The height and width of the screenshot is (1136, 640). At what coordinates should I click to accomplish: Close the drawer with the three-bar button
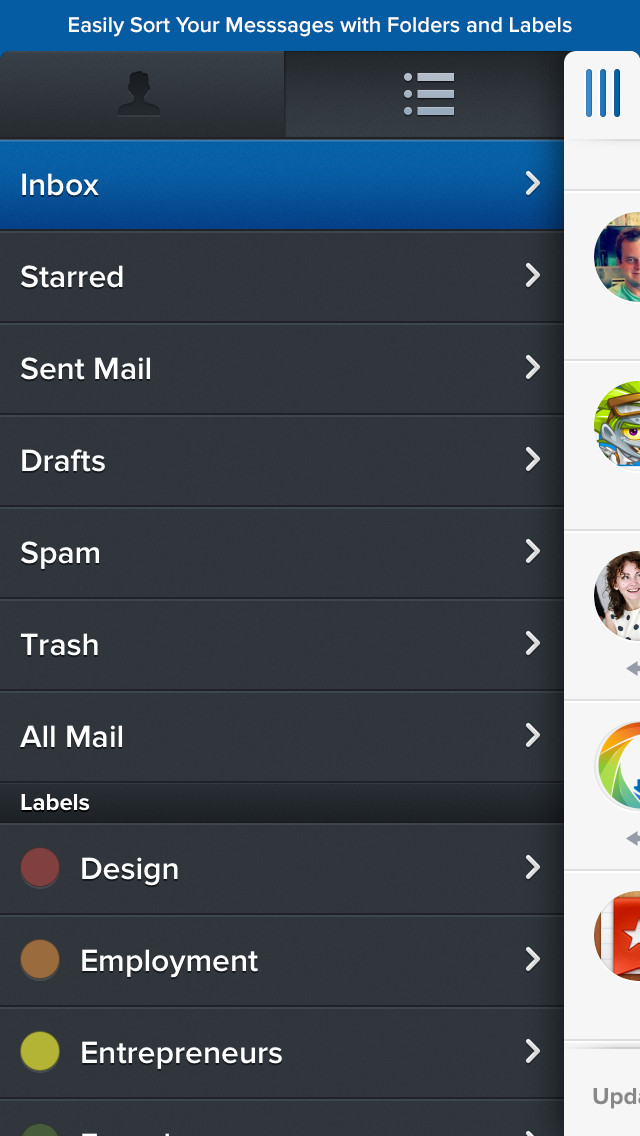(x=602, y=93)
